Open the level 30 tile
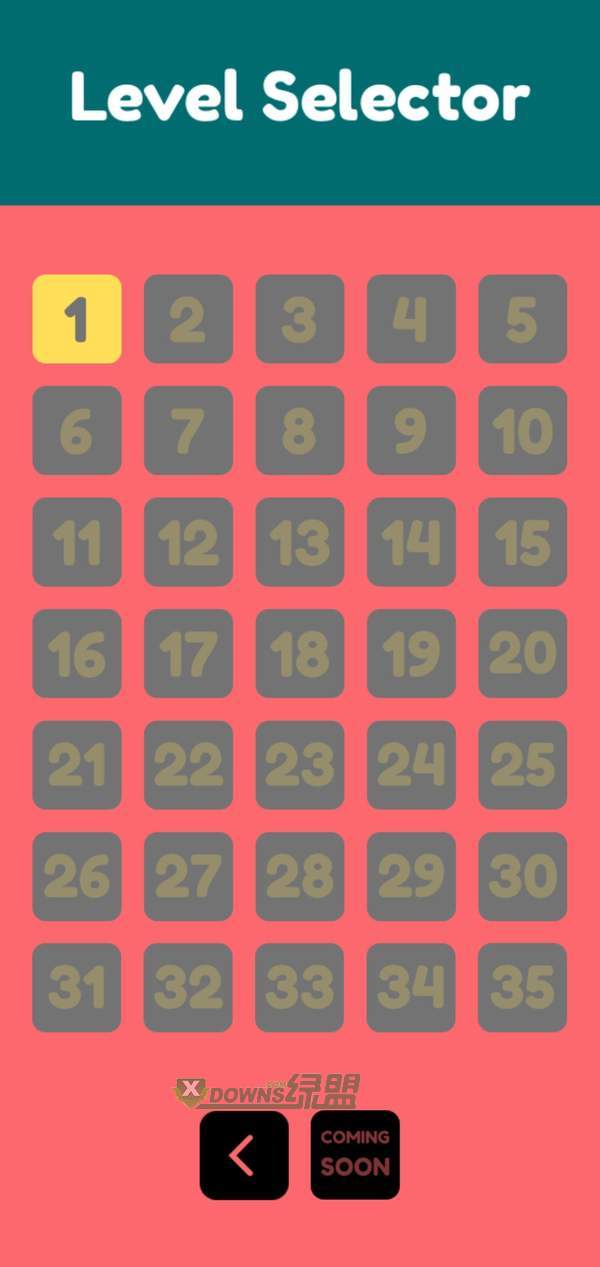Image resolution: width=600 pixels, height=1267 pixels. [x=522, y=876]
